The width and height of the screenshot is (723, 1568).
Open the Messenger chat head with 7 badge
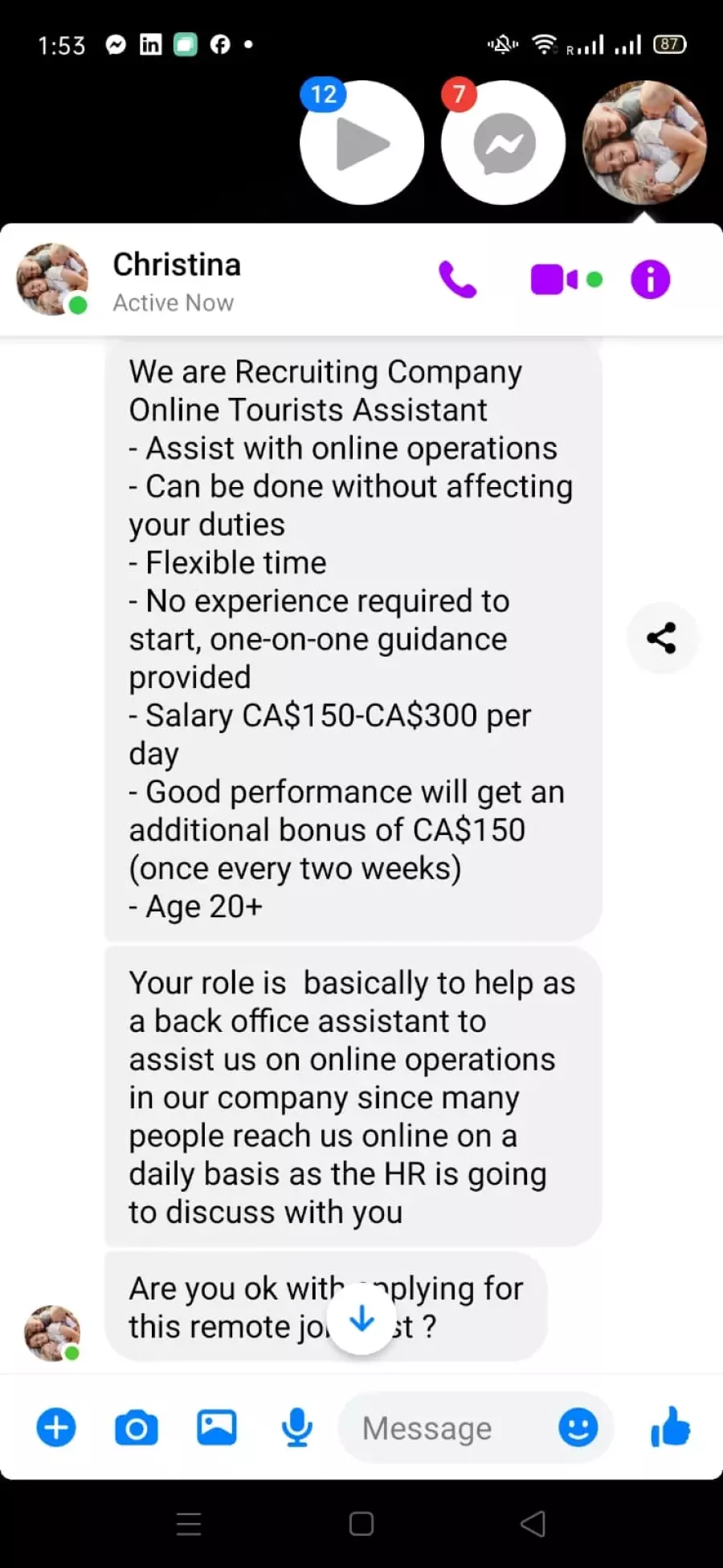pyautogui.click(x=503, y=142)
